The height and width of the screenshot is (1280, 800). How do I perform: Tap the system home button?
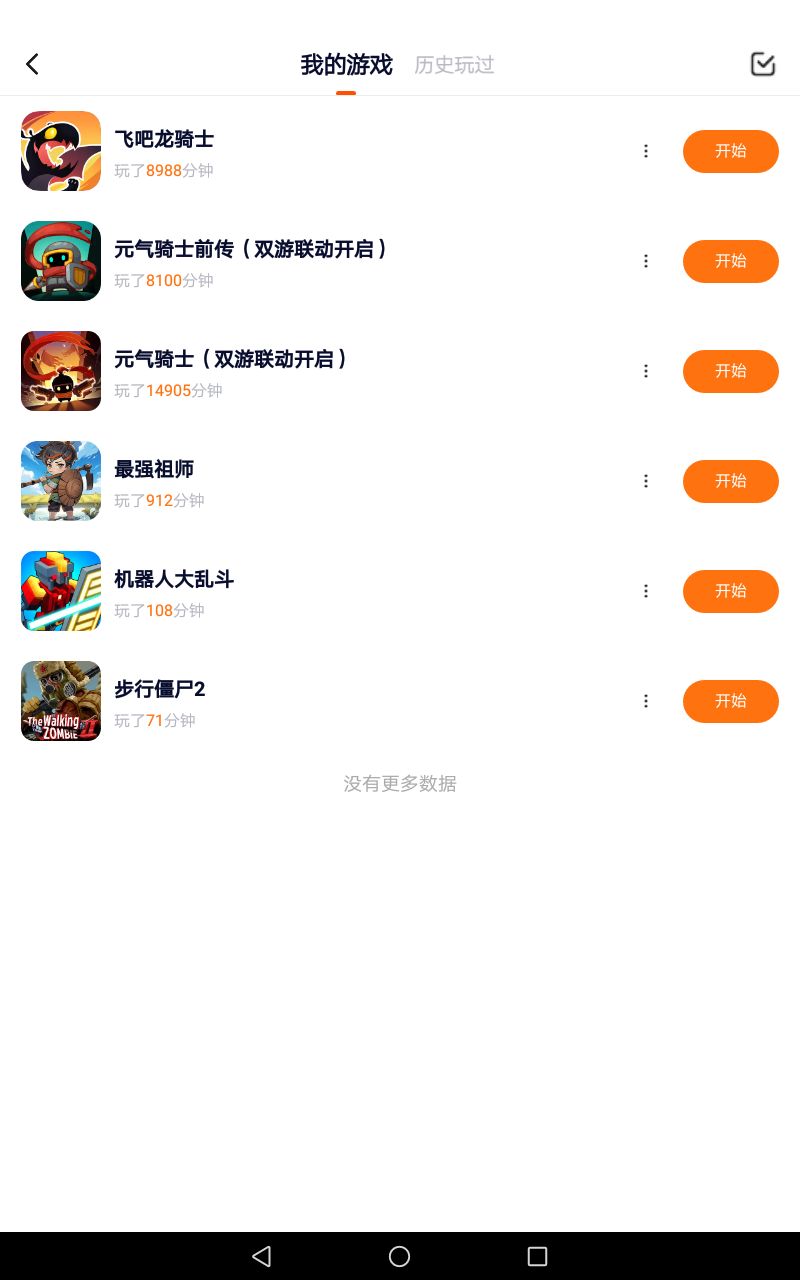pos(399,1256)
